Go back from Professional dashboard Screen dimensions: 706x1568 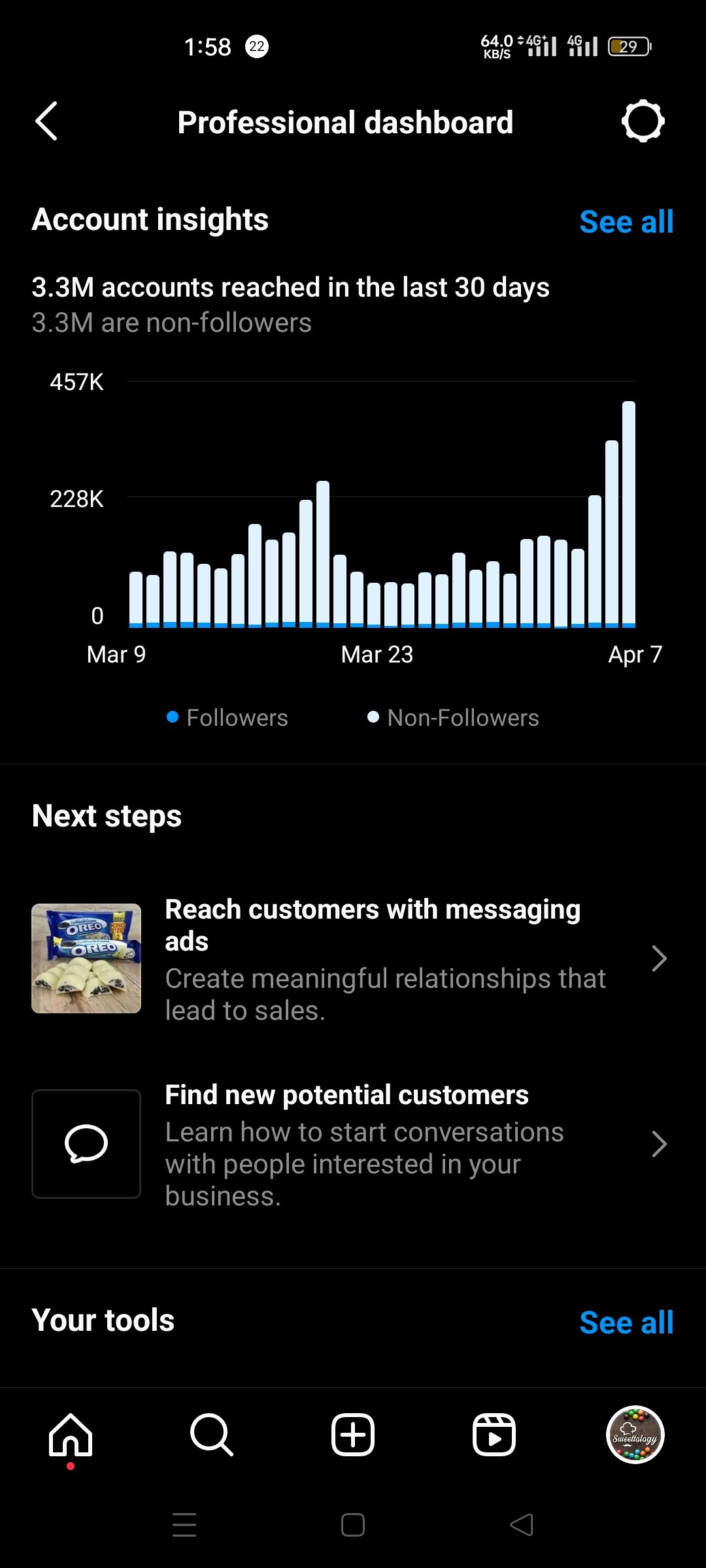[46, 122]
